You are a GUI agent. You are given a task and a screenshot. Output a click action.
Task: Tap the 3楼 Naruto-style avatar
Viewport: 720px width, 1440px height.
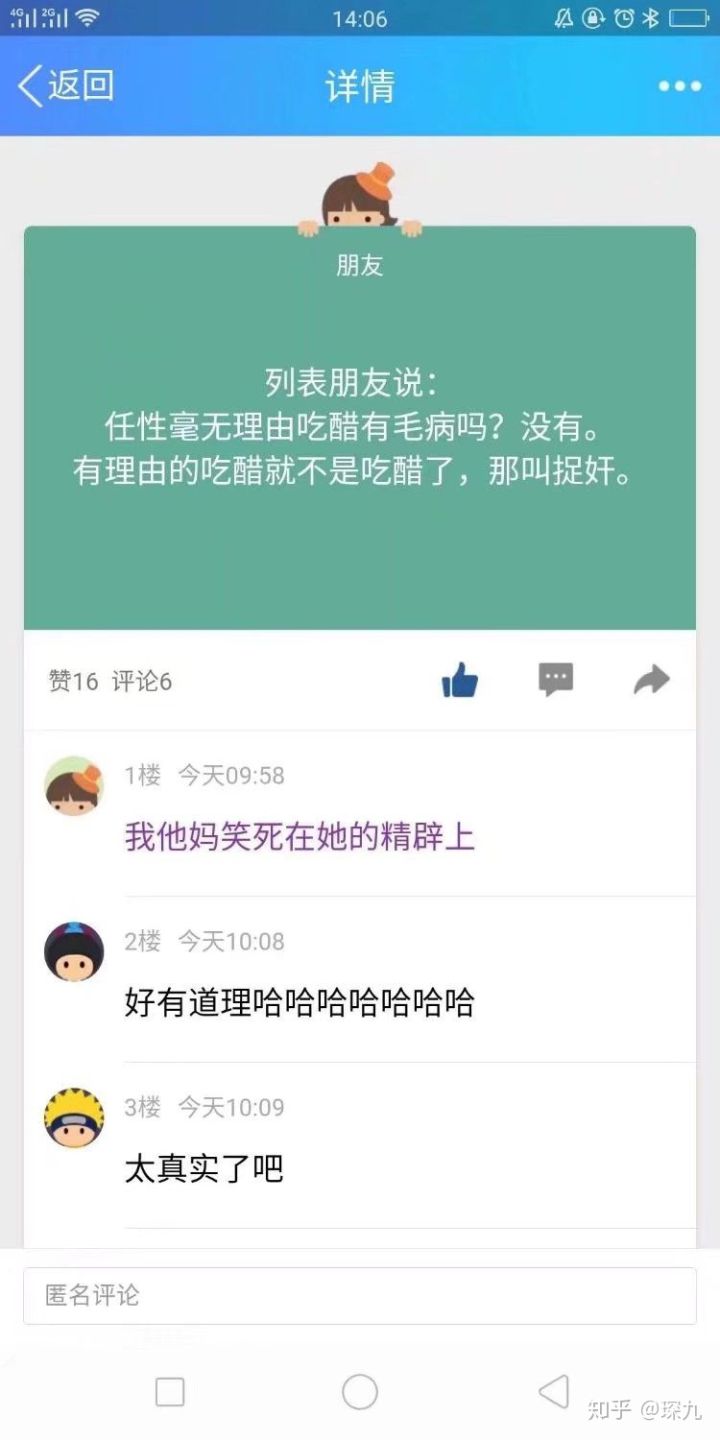point(73,1117)
